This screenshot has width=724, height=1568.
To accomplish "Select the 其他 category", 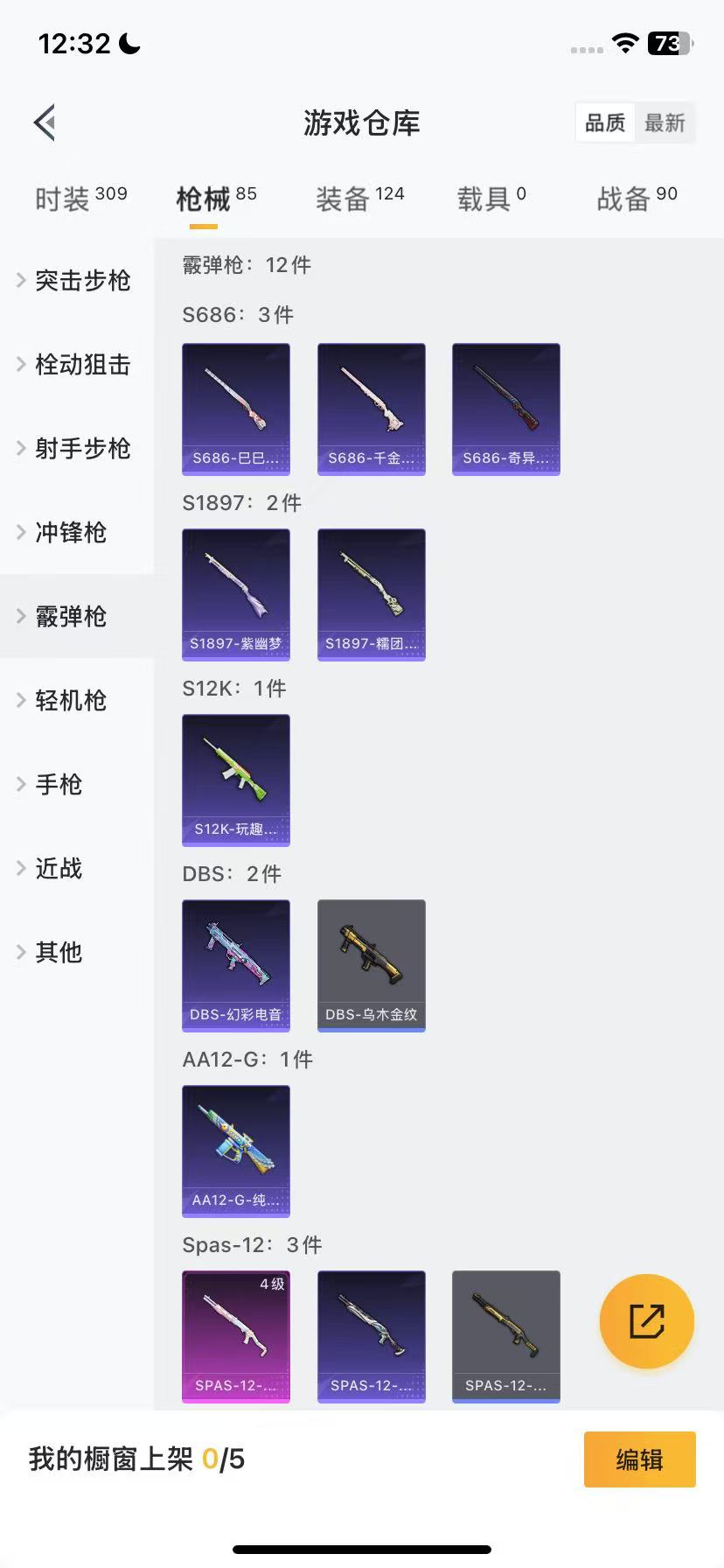I will (x=59, y=952).
